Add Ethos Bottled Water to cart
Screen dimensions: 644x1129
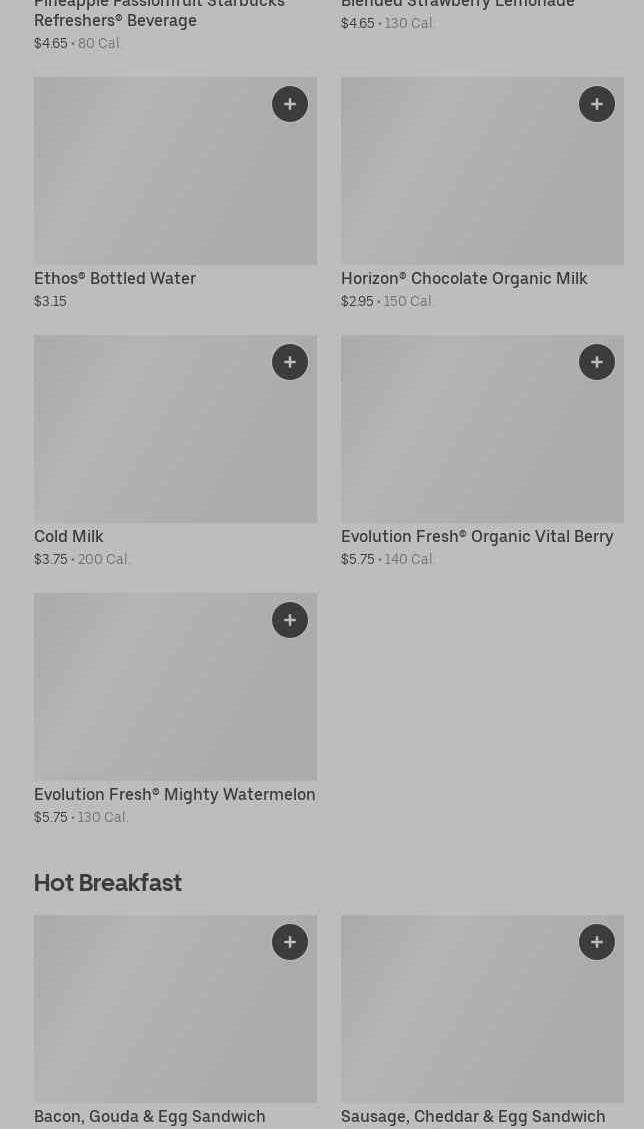290,104
